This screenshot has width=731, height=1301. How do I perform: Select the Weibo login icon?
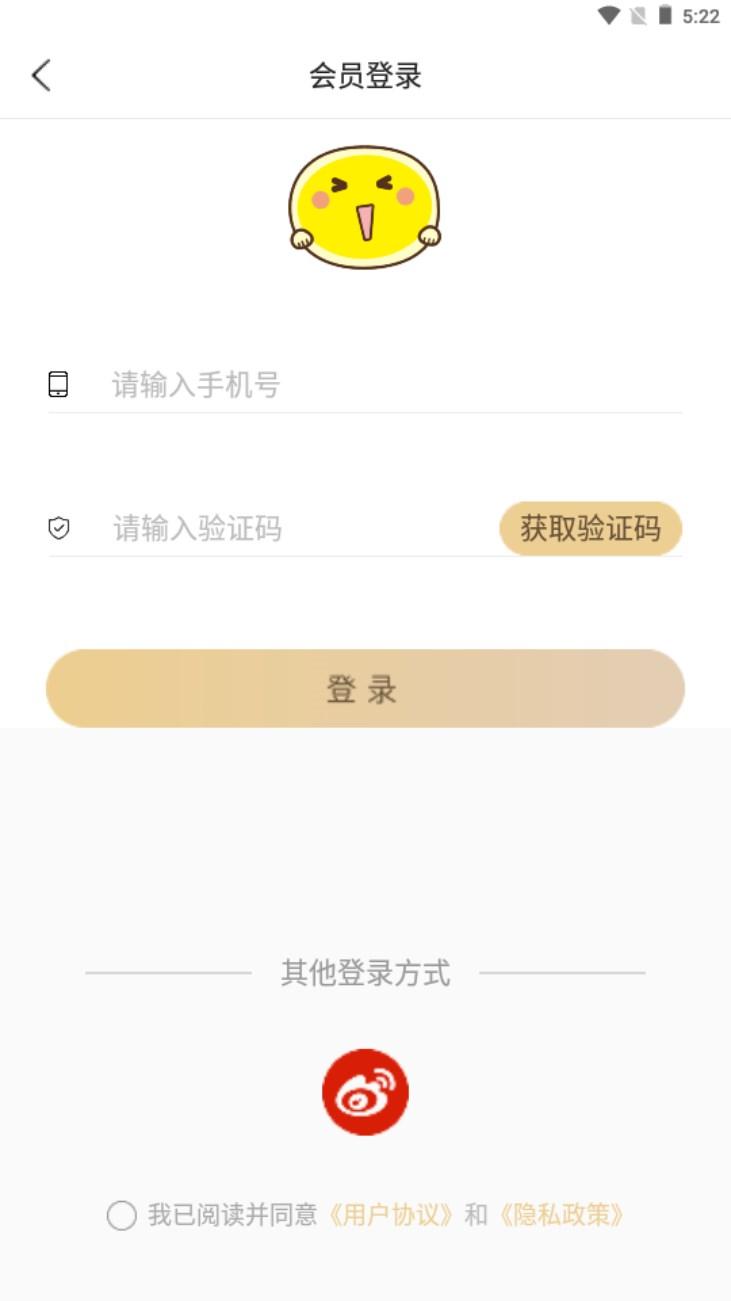point(365,1091)
